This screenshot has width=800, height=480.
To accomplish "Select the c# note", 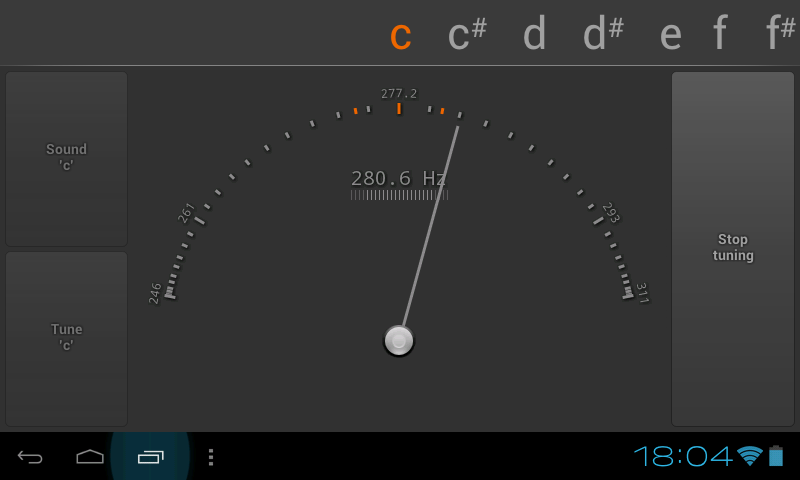I will (467, 35).
